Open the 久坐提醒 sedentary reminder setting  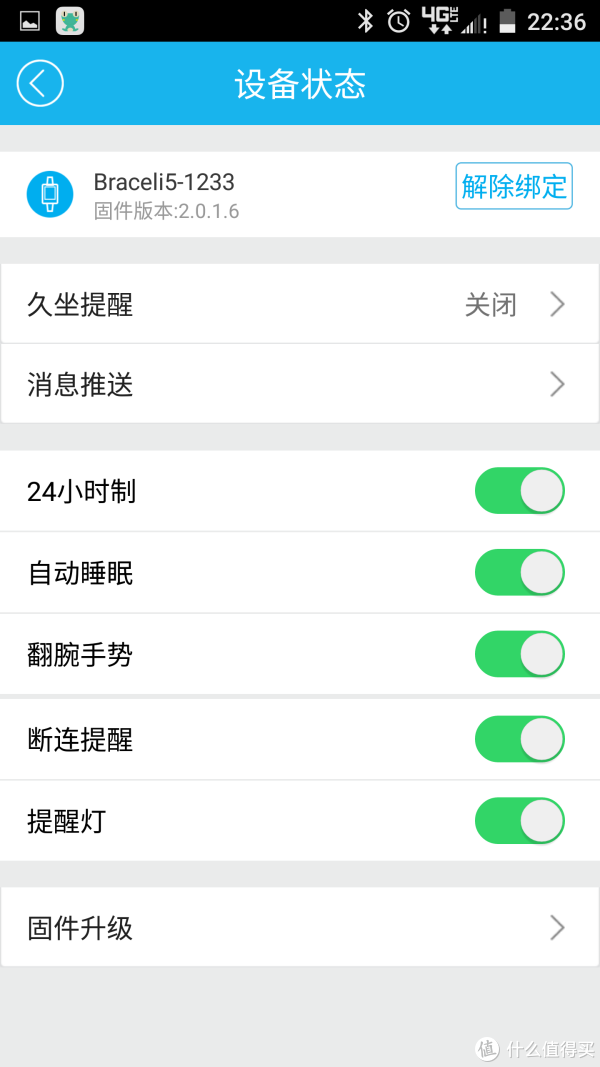[x=300, y=305]
